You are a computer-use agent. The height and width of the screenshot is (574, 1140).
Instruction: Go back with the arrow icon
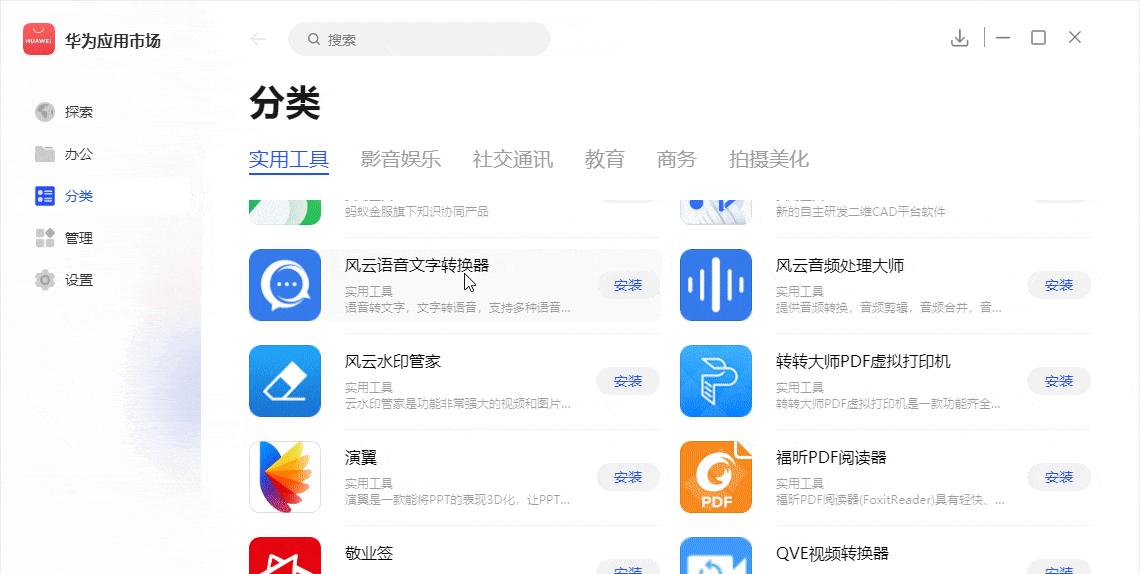pyautogui.click(x=258, y=39)
